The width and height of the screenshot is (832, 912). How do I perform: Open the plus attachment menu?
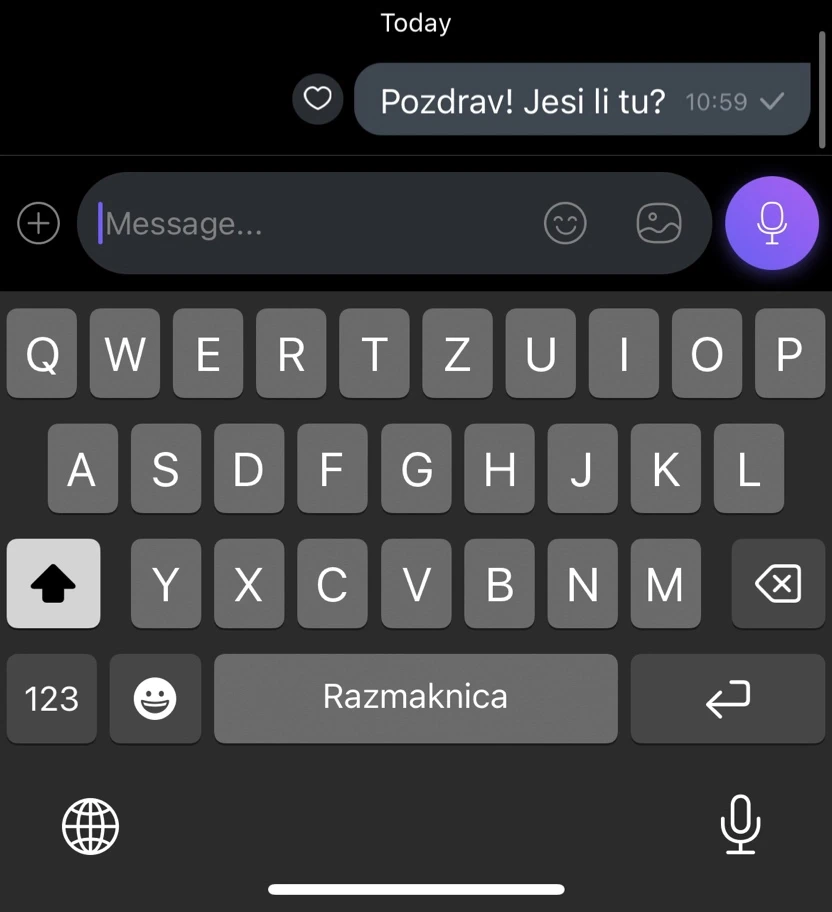[39, 223]
